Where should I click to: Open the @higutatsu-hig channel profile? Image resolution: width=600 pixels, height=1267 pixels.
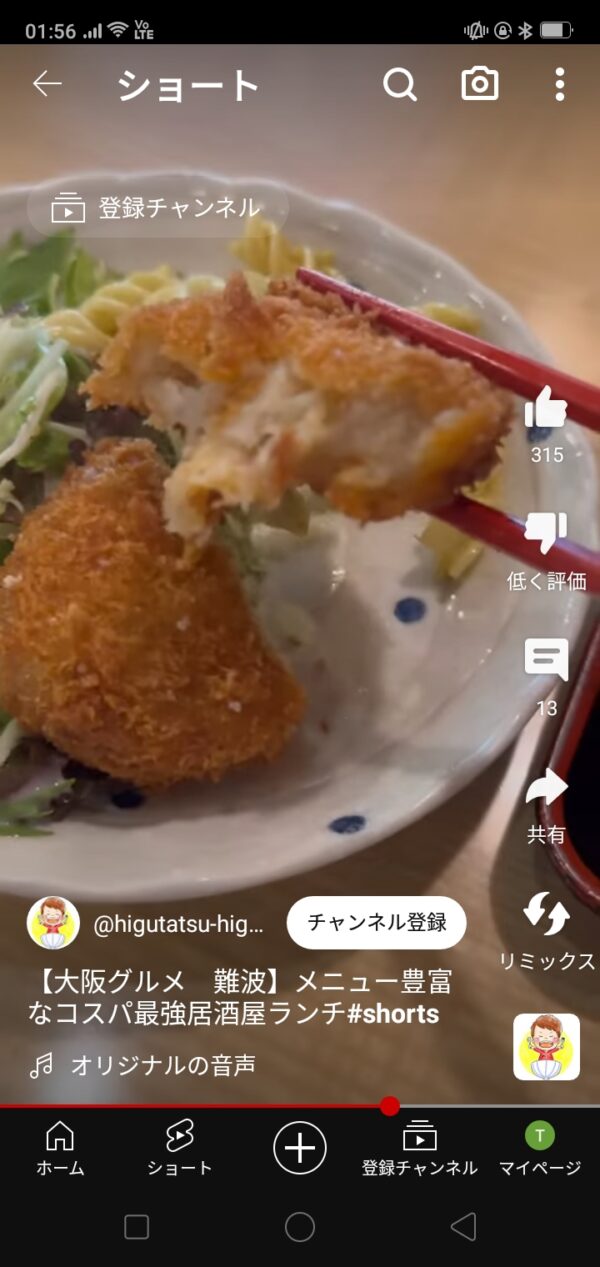(180, 924)
